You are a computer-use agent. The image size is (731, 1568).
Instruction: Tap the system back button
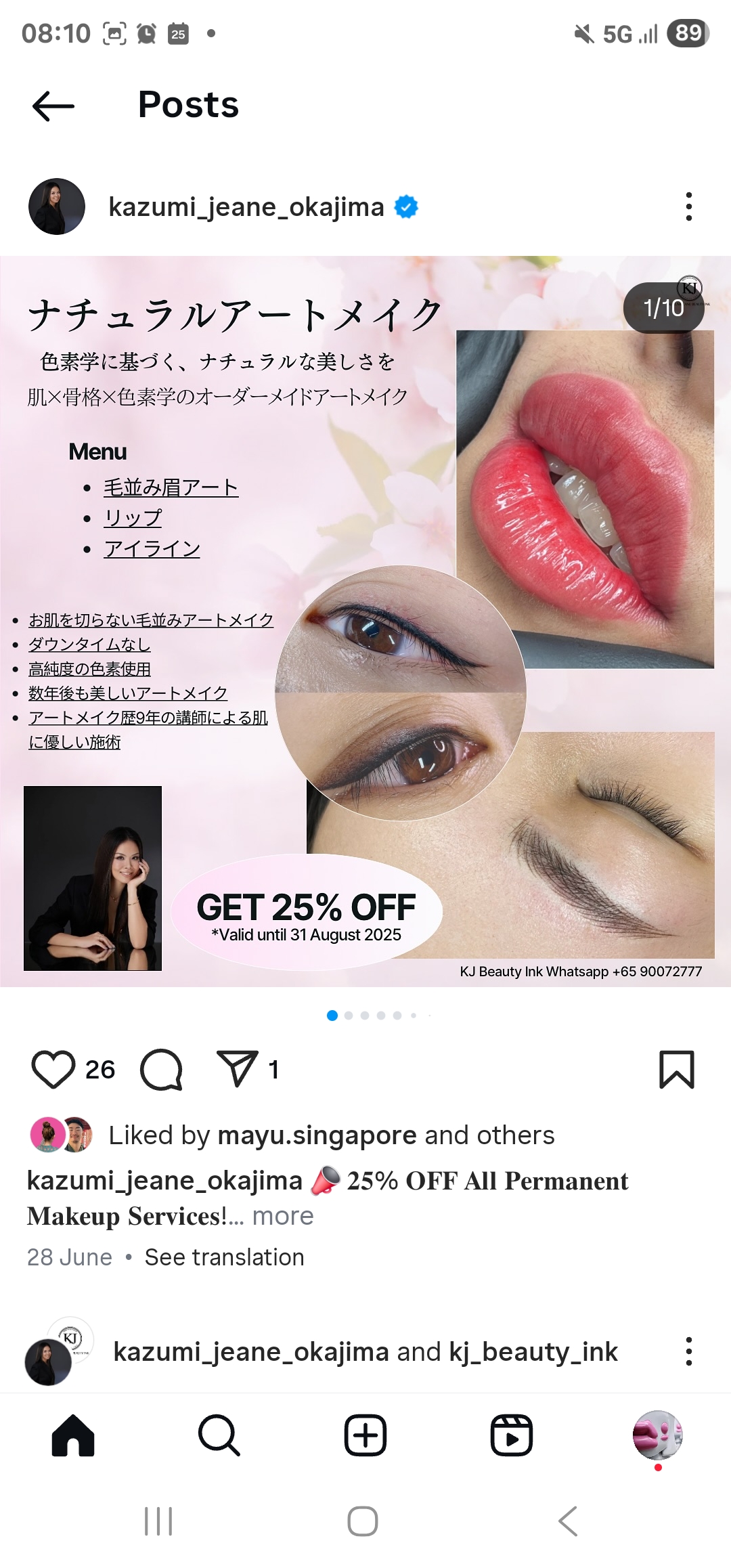[568, 1521]
